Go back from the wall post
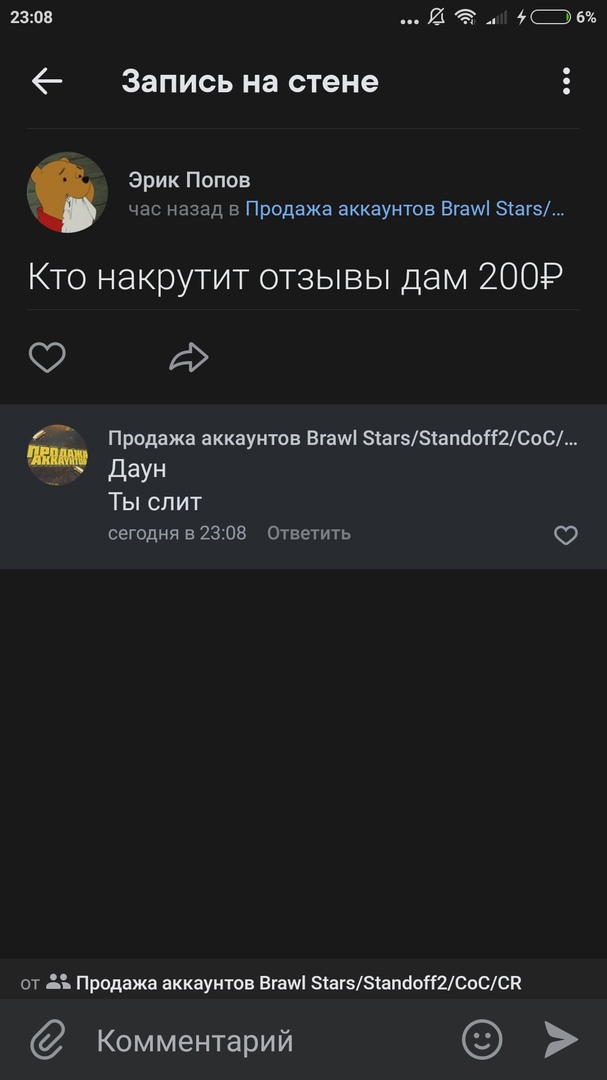This screenshot has height=1080, width=607. (47, 82)
